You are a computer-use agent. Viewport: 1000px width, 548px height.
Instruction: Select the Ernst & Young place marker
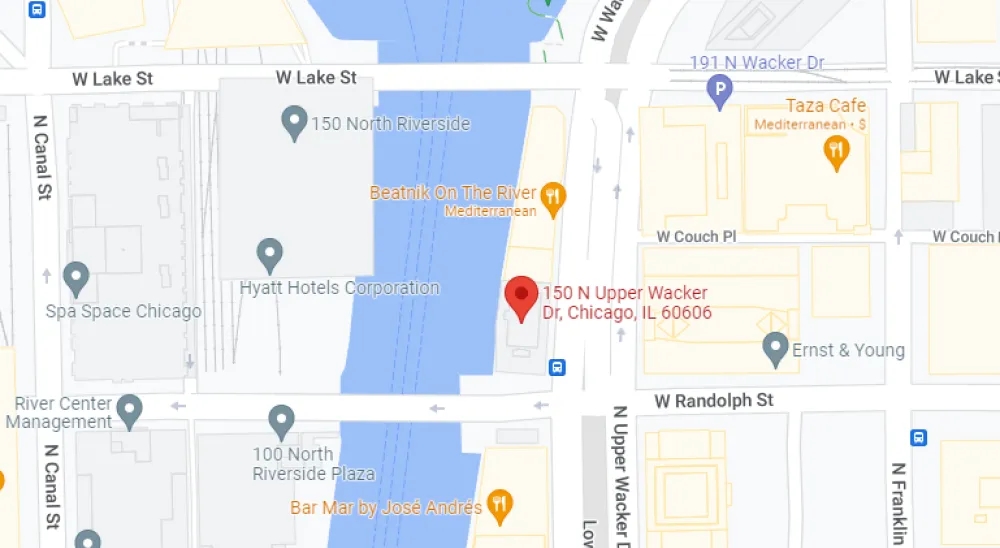775,348
